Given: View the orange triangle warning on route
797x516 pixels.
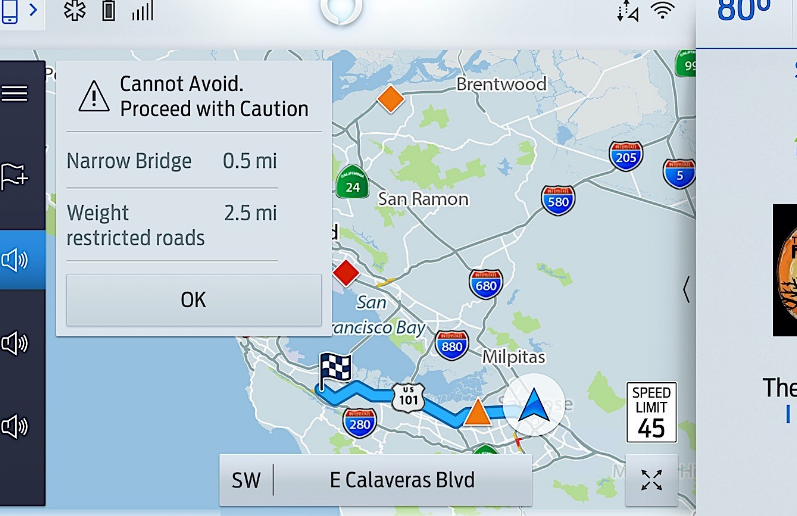Looking at the screenshot, I should click(x=478, y=411).
